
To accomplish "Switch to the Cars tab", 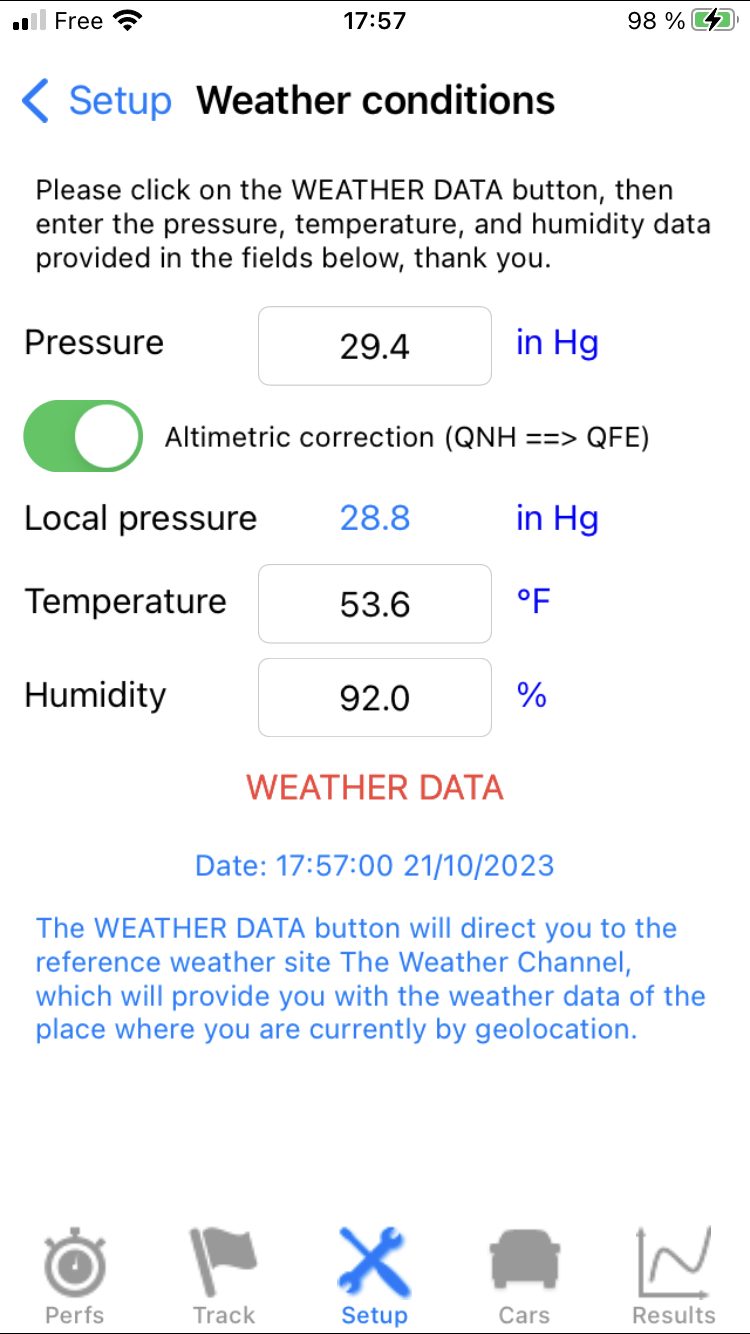I will (524, 1276).
